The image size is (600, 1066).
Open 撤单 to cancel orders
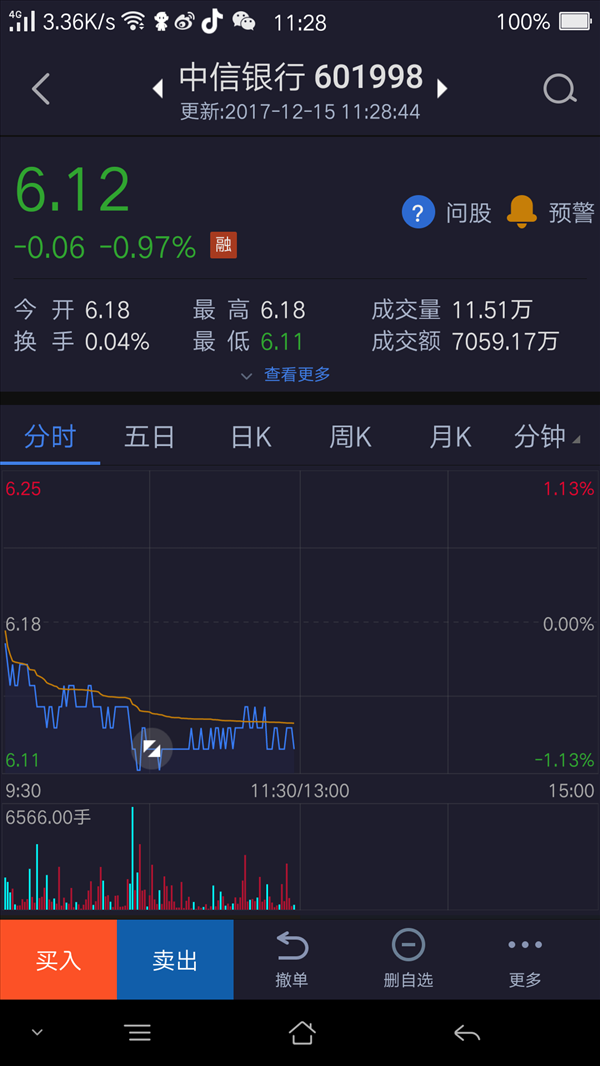click(292, 960)
